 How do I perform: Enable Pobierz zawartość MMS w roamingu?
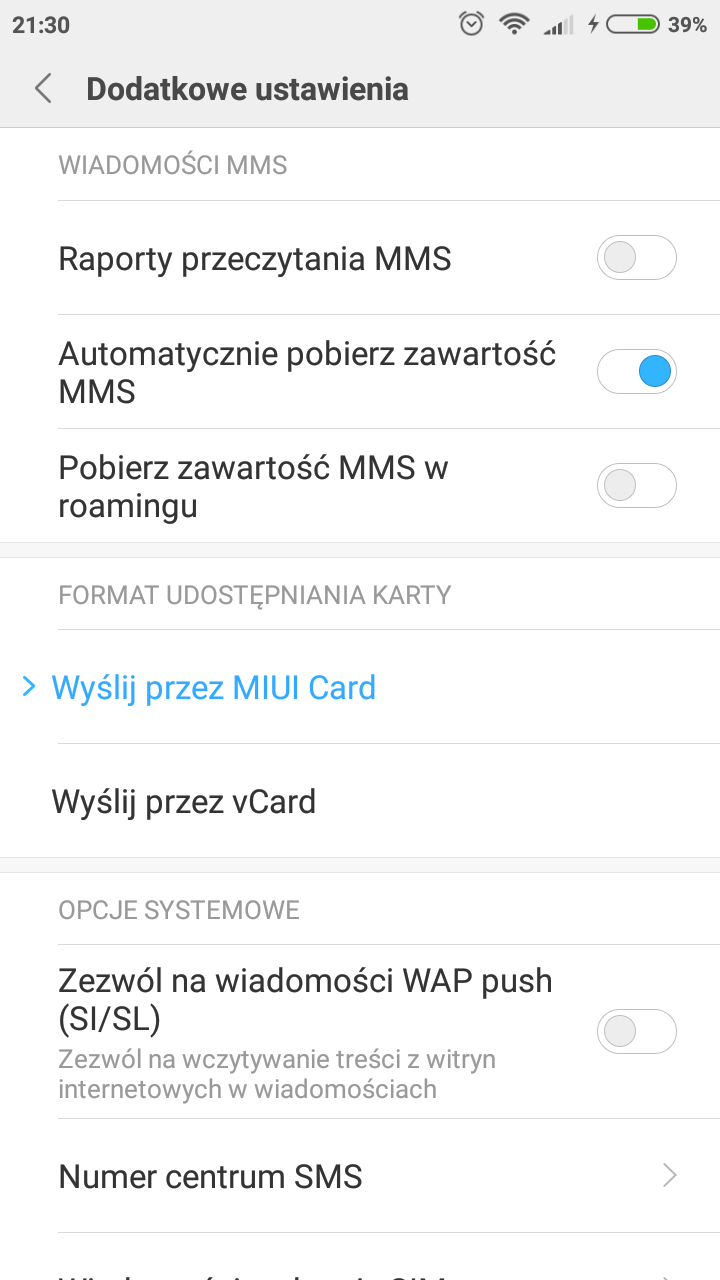(636, 486)
